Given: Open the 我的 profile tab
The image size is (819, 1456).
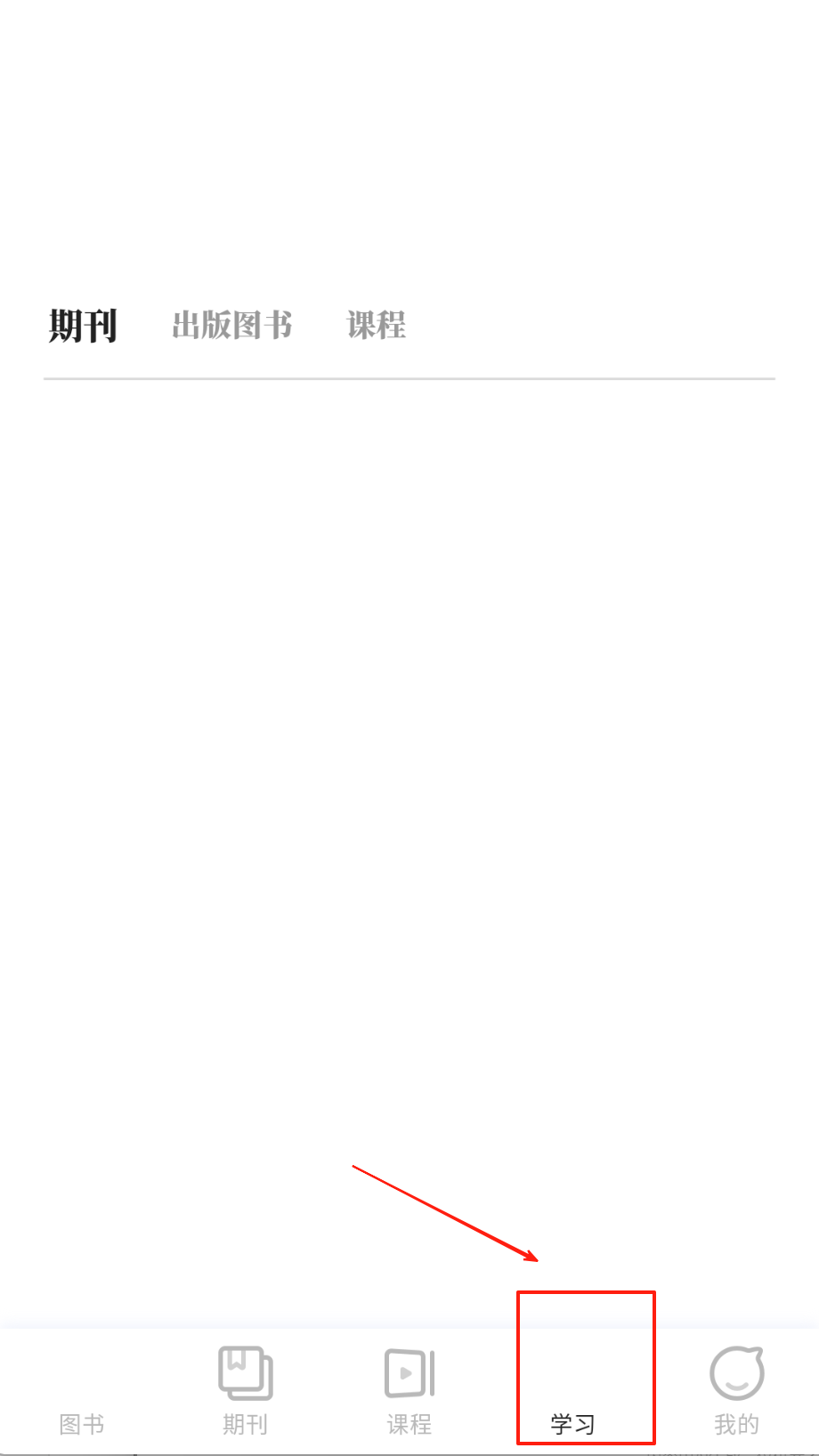Looking at the screenshot, I should point(737,1390).
